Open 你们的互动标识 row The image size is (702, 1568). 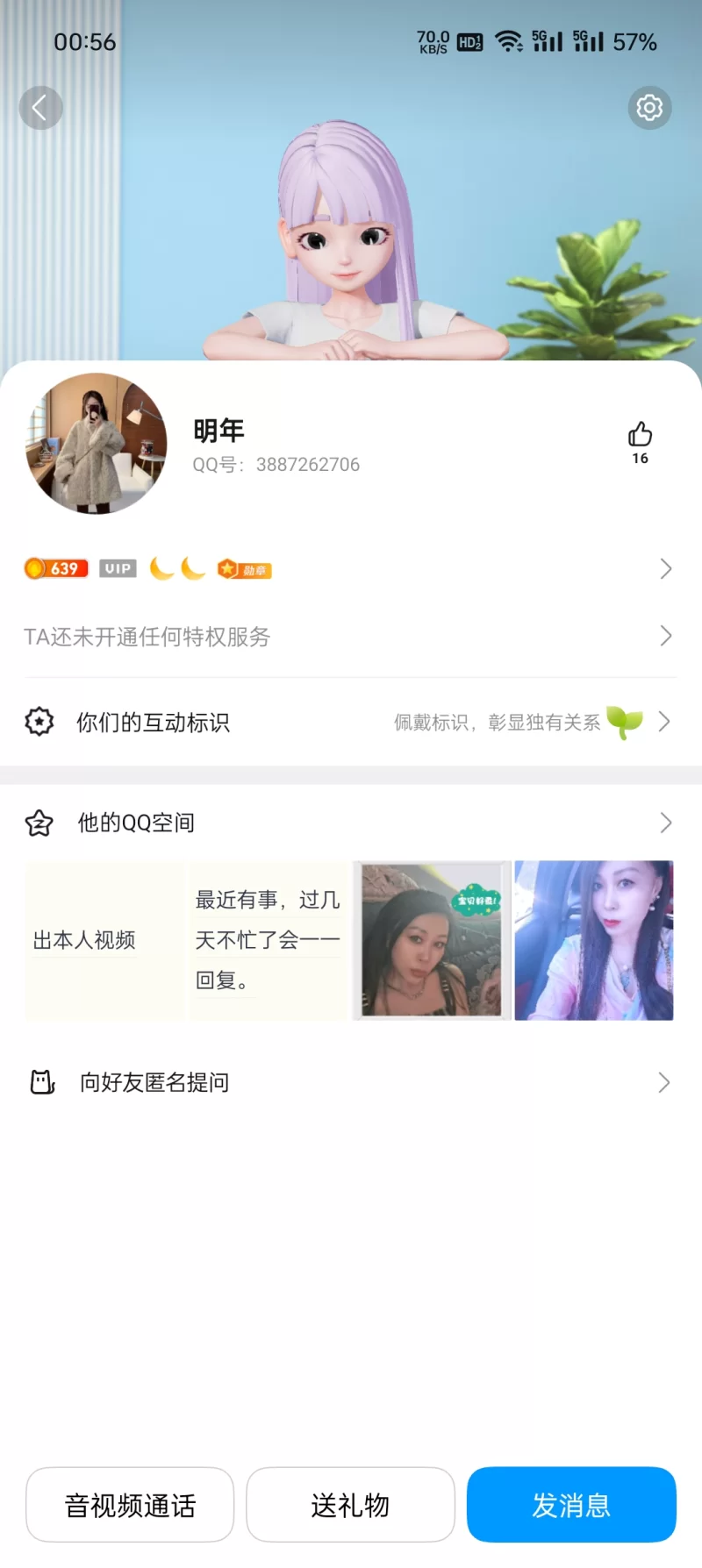[349, 722]
